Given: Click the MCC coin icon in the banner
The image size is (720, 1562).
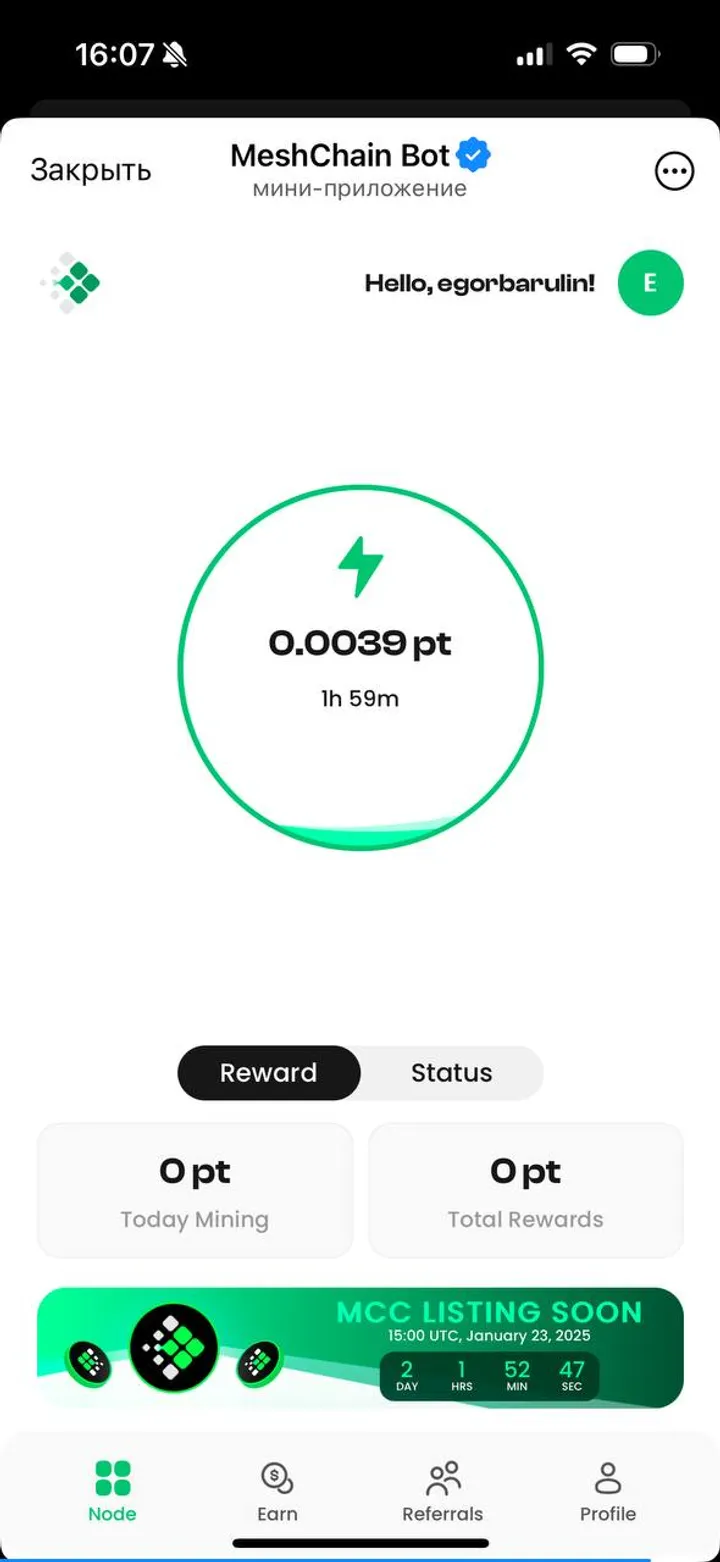Looking at the screenshot, I should pyautogui.click(x=174, y=1346).
